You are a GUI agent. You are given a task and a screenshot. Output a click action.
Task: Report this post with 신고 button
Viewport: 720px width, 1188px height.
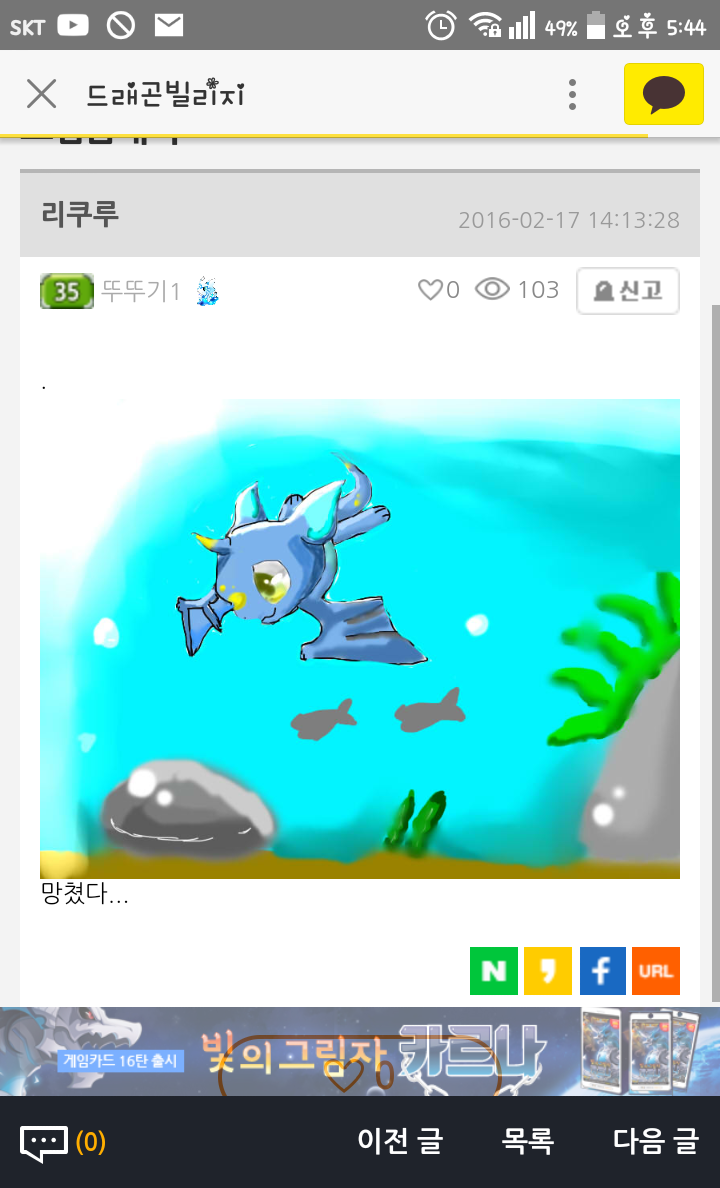[628, 291]
